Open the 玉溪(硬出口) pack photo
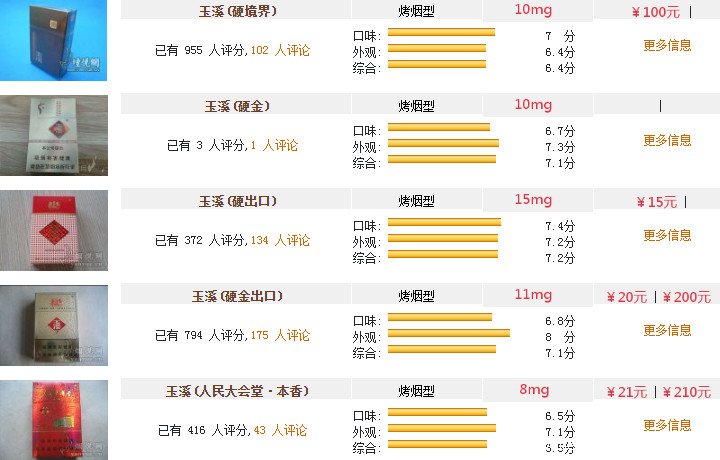 tap(53, 230)
